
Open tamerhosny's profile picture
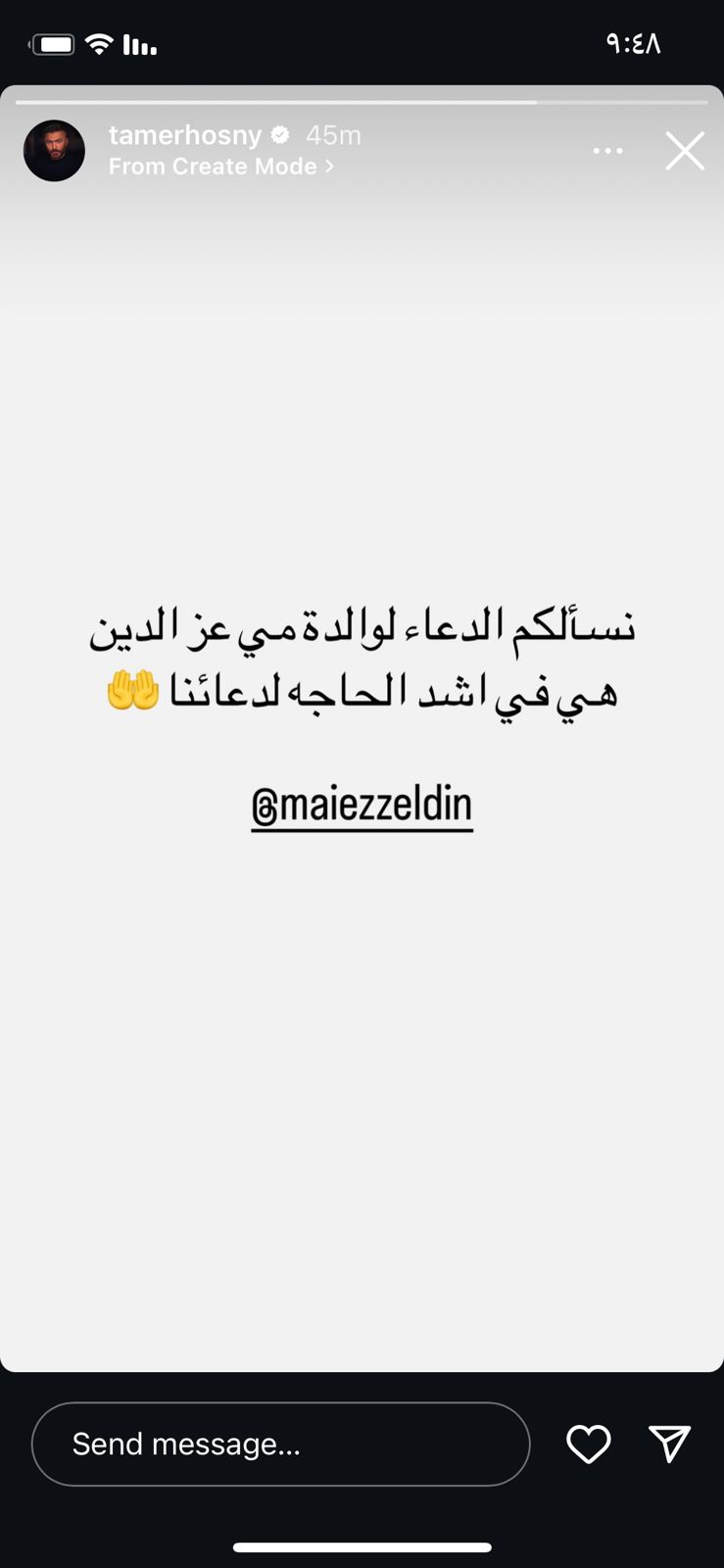pyautogui.click(x=54, y=151)
